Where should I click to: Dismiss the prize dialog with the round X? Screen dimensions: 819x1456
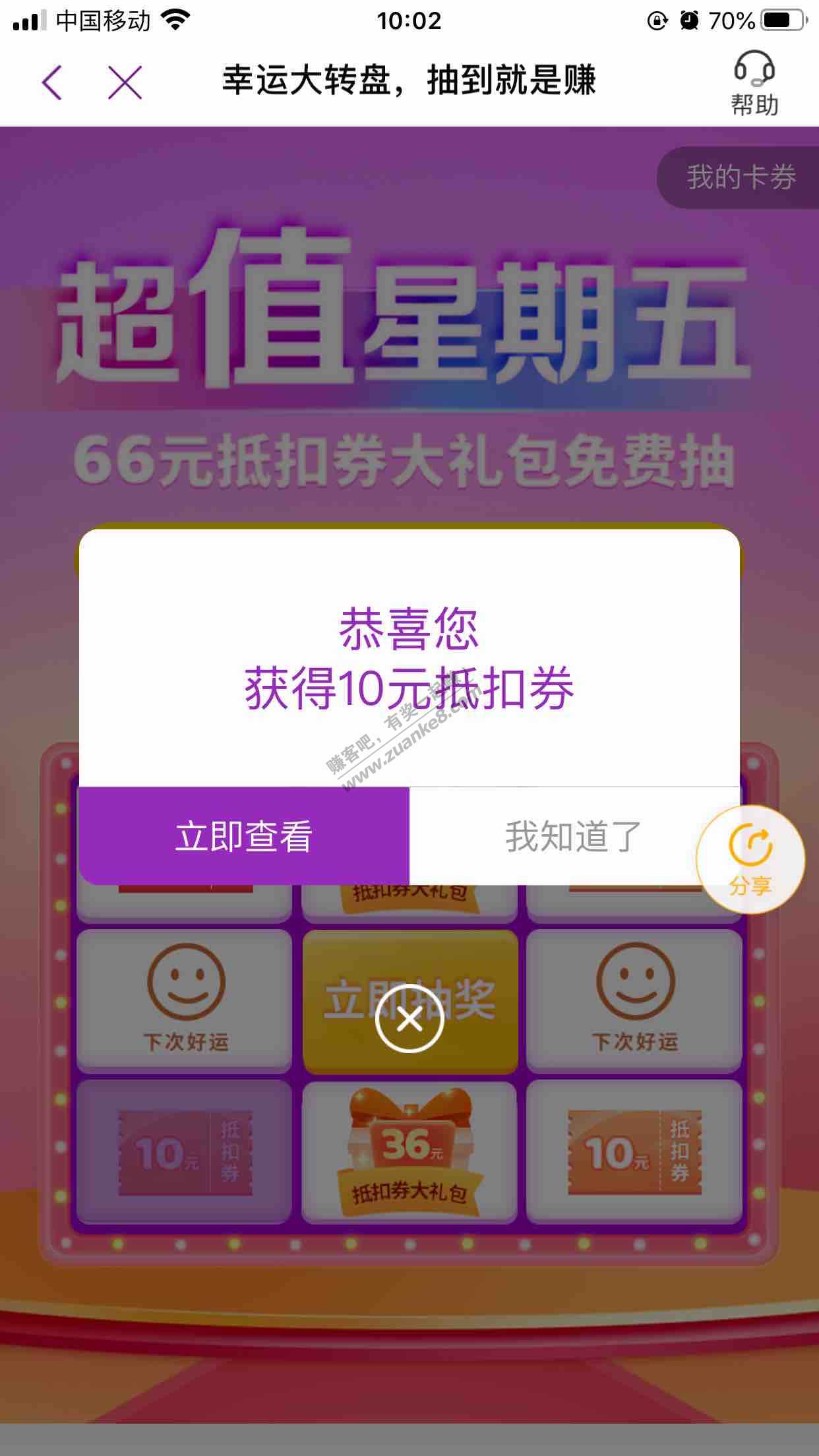[409, 1019]
